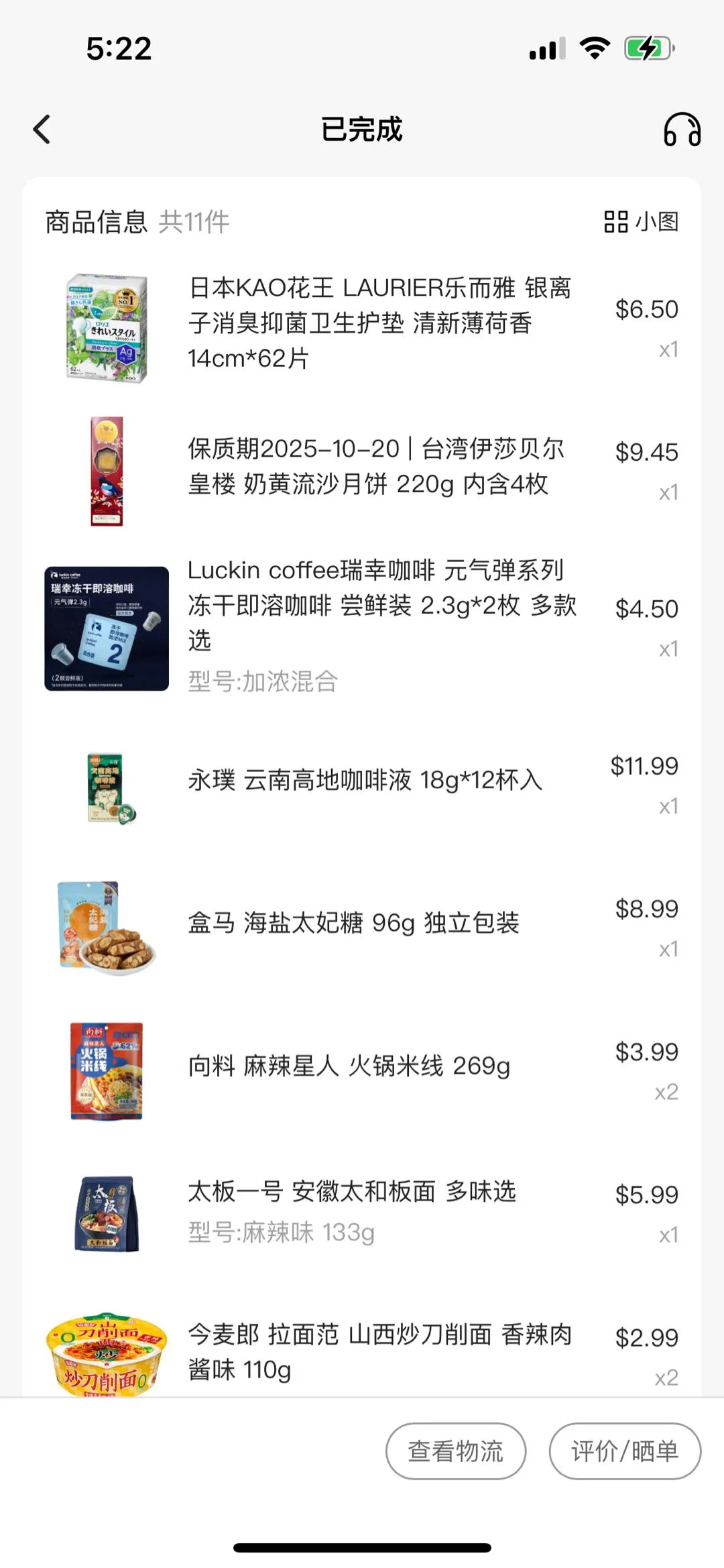Open customer service headset icon
Image resolution: width=724 pixels, height=1568 pixels.
[x=682, y=129]
